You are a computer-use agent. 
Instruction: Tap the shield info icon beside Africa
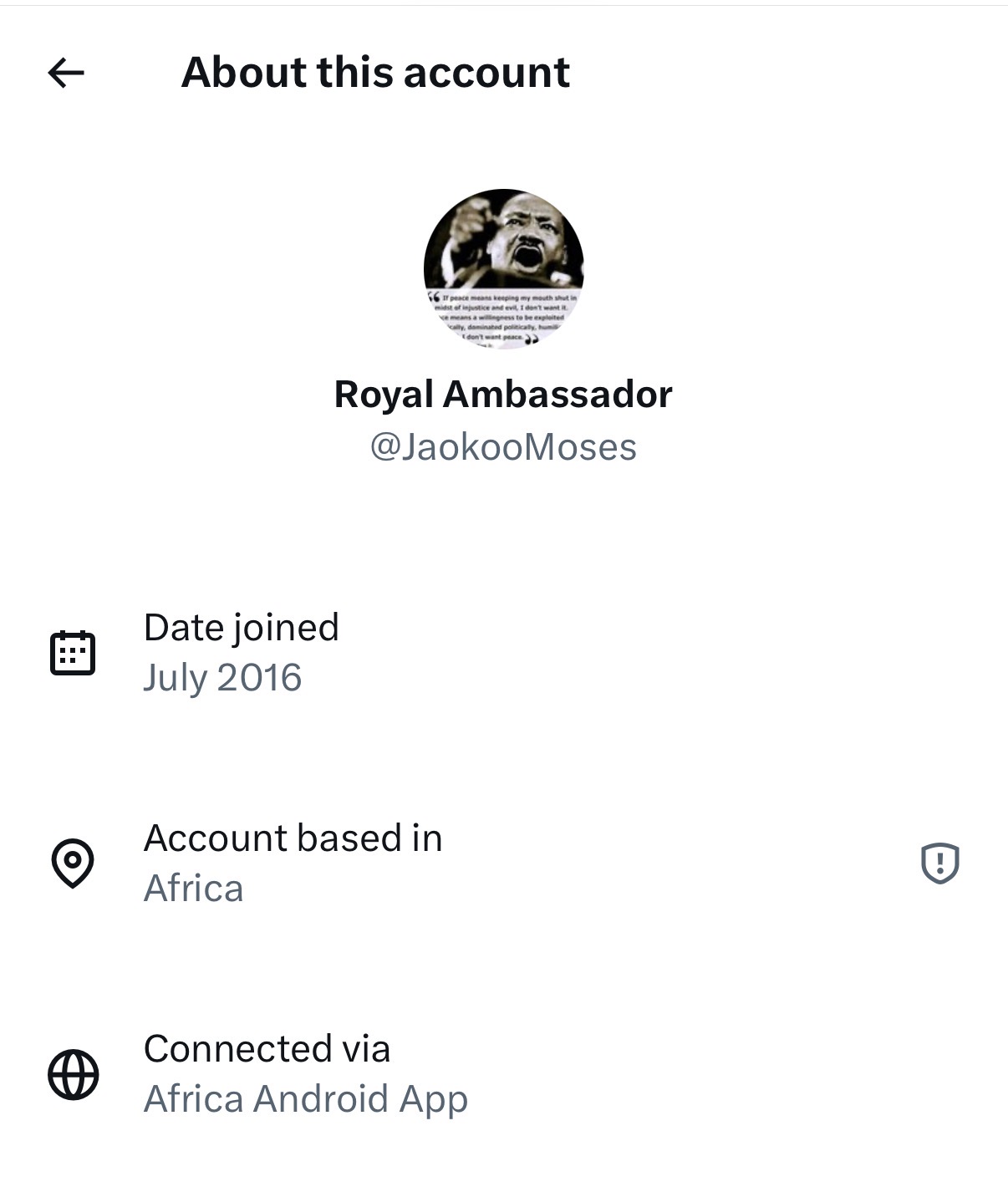pyautogui.click(x=939, y=863)
